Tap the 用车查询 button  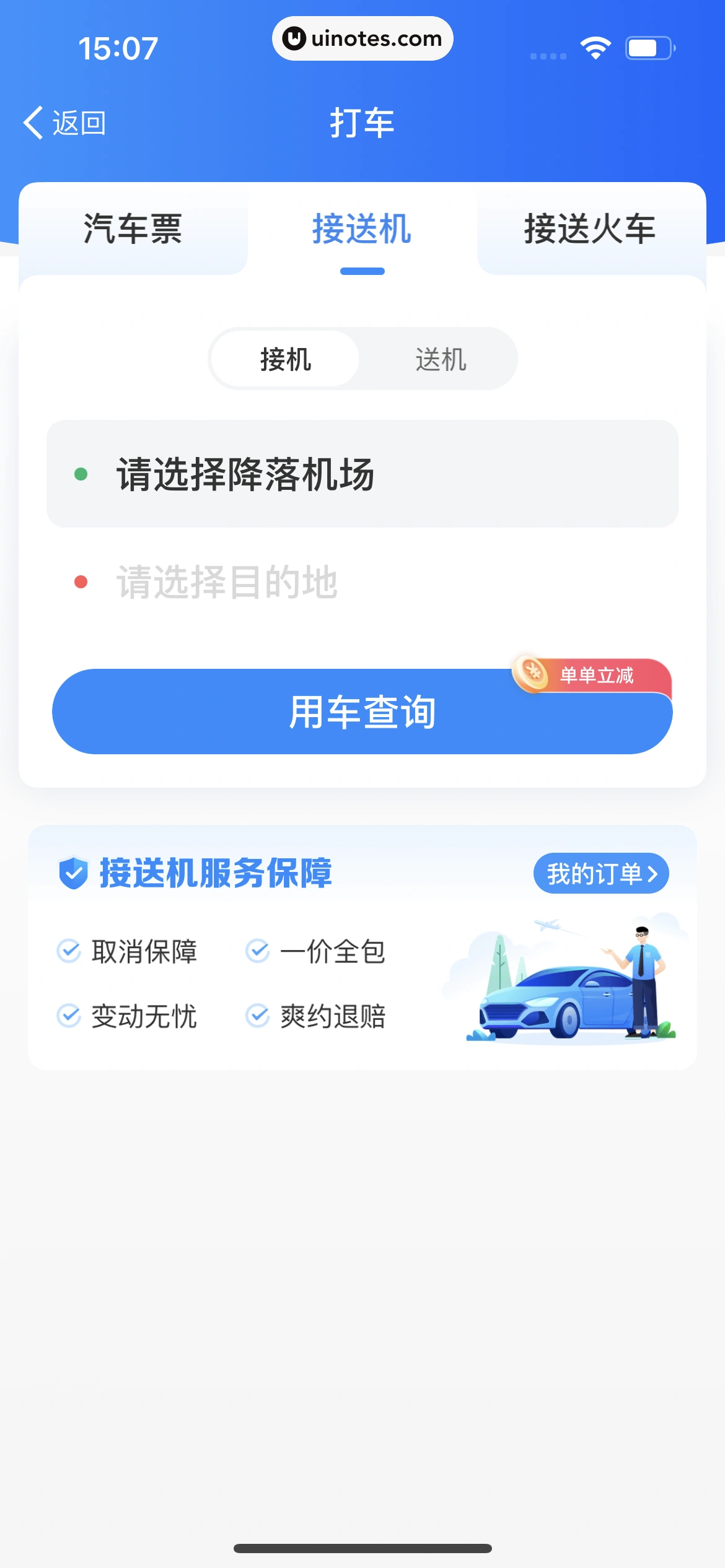tap(362, 712)
